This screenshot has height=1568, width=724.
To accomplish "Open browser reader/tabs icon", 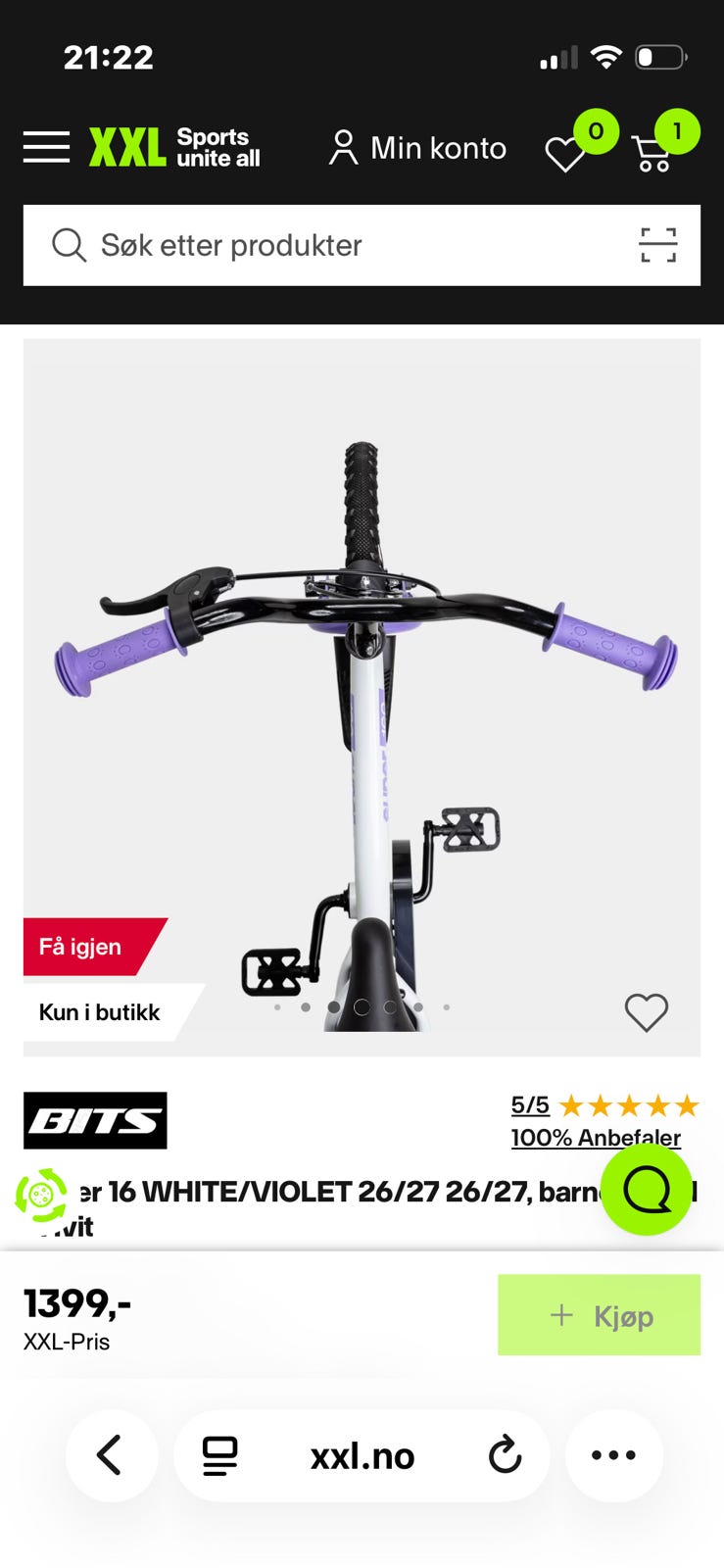I will tap(220, 1455).
